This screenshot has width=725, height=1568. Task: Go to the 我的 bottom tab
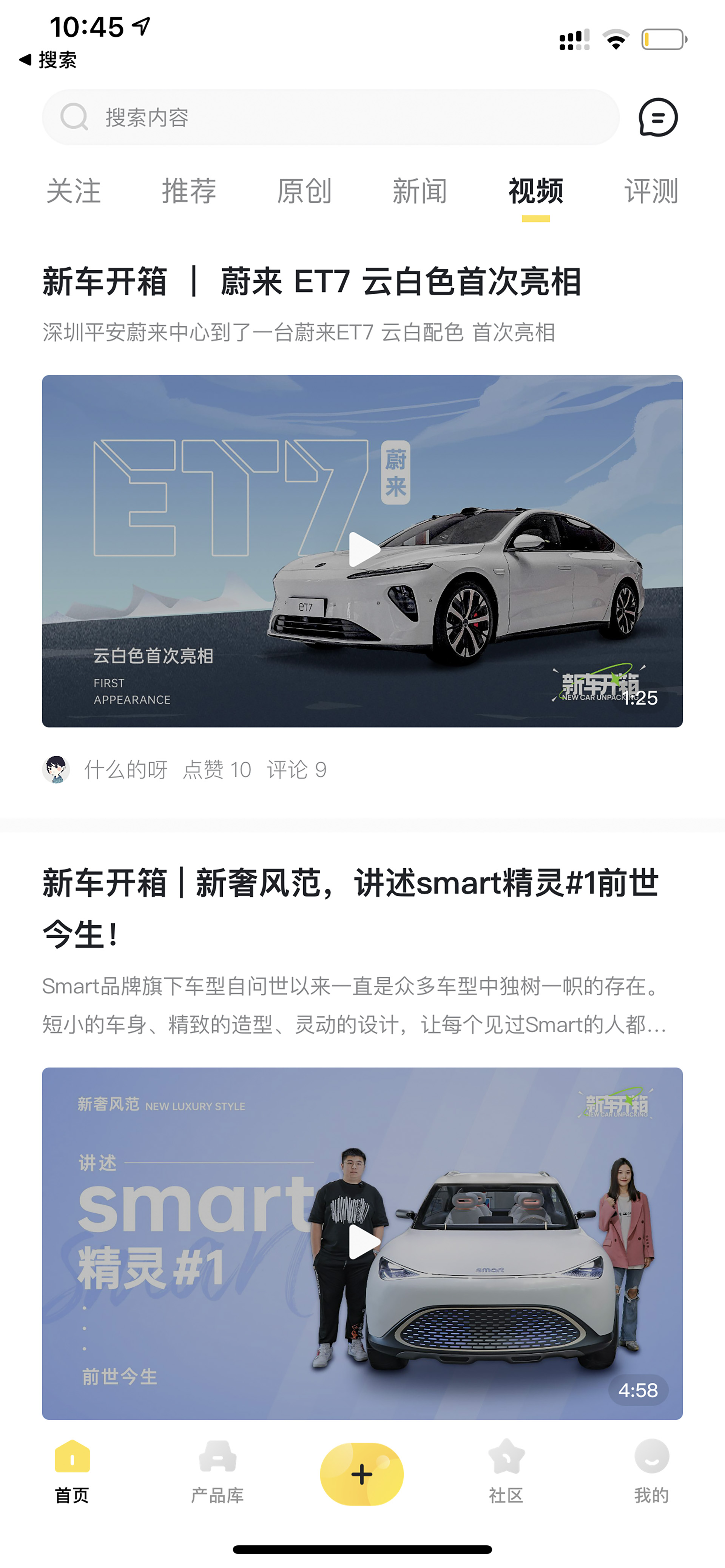tap(651, 1472)
